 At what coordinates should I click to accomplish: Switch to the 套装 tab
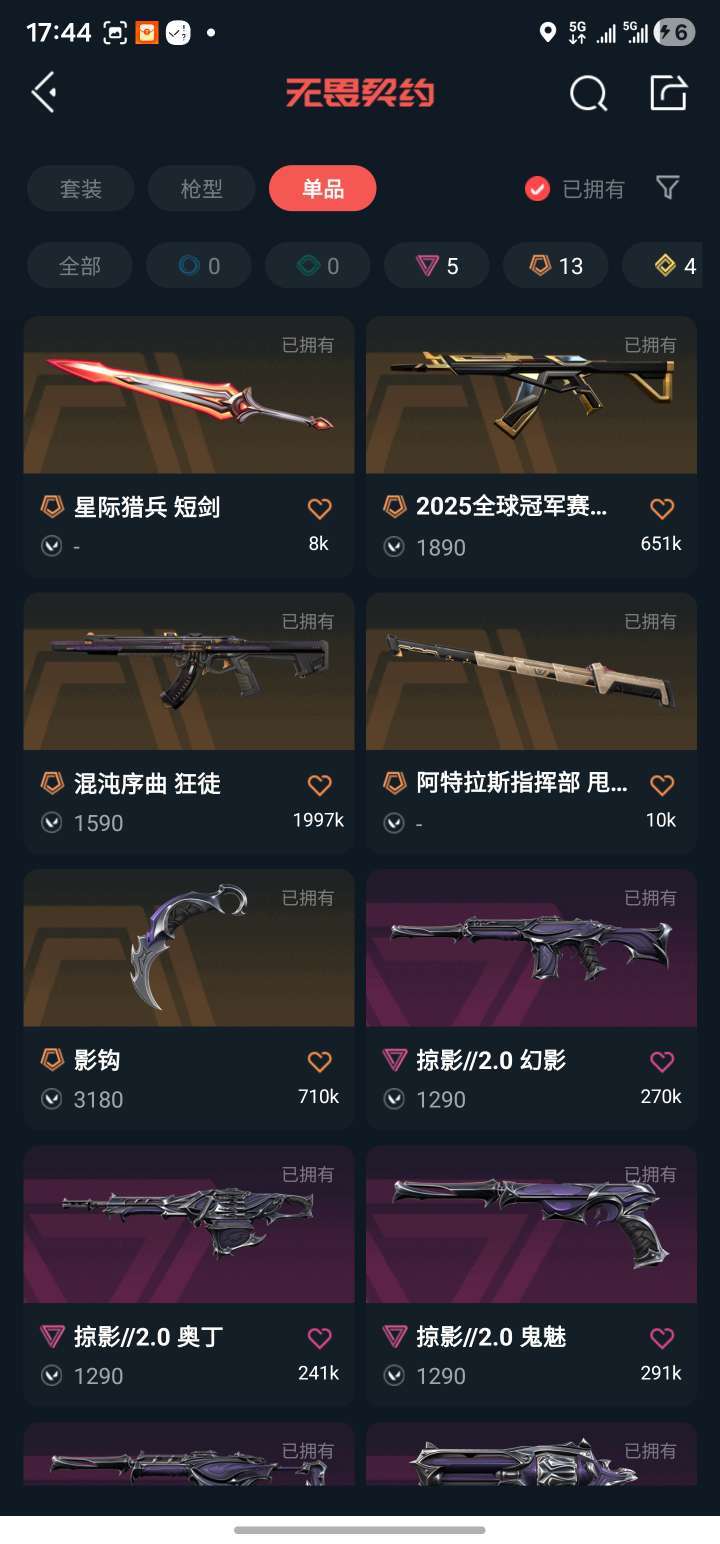click(x=81, y=188)
